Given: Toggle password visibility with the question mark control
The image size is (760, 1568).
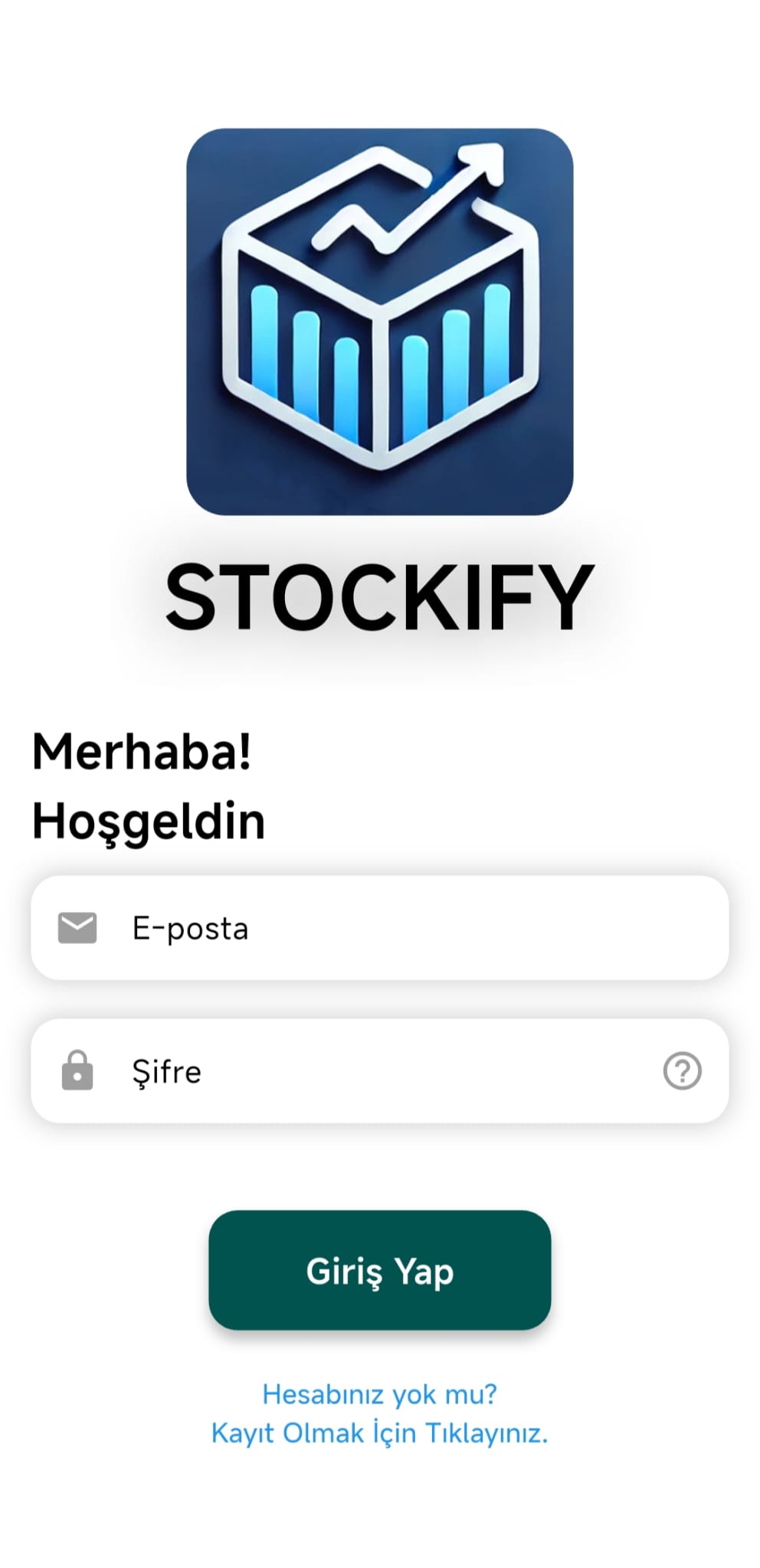Looking at the screenshot, I should point(683,1071).
